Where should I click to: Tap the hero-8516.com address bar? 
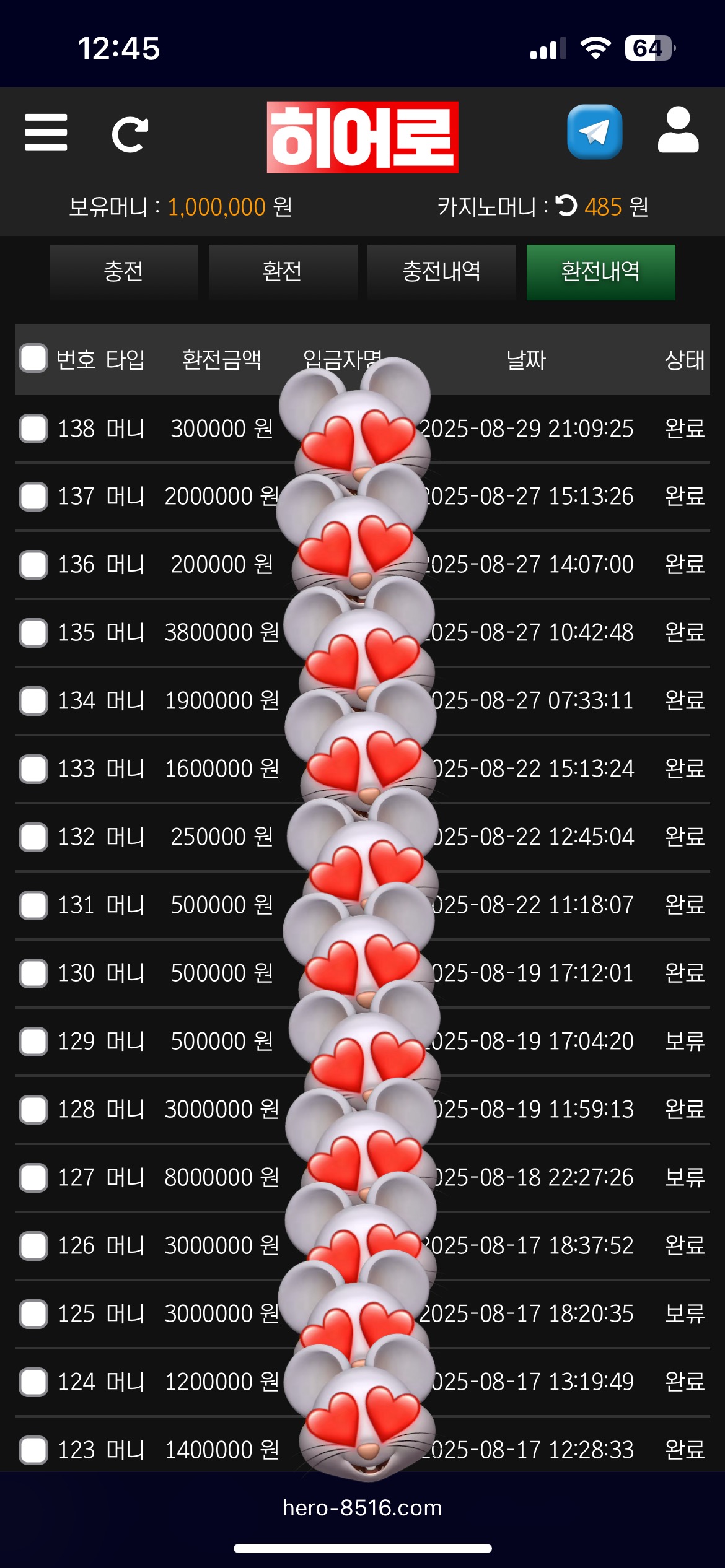pyautogui.click(x=362, y=1508)
